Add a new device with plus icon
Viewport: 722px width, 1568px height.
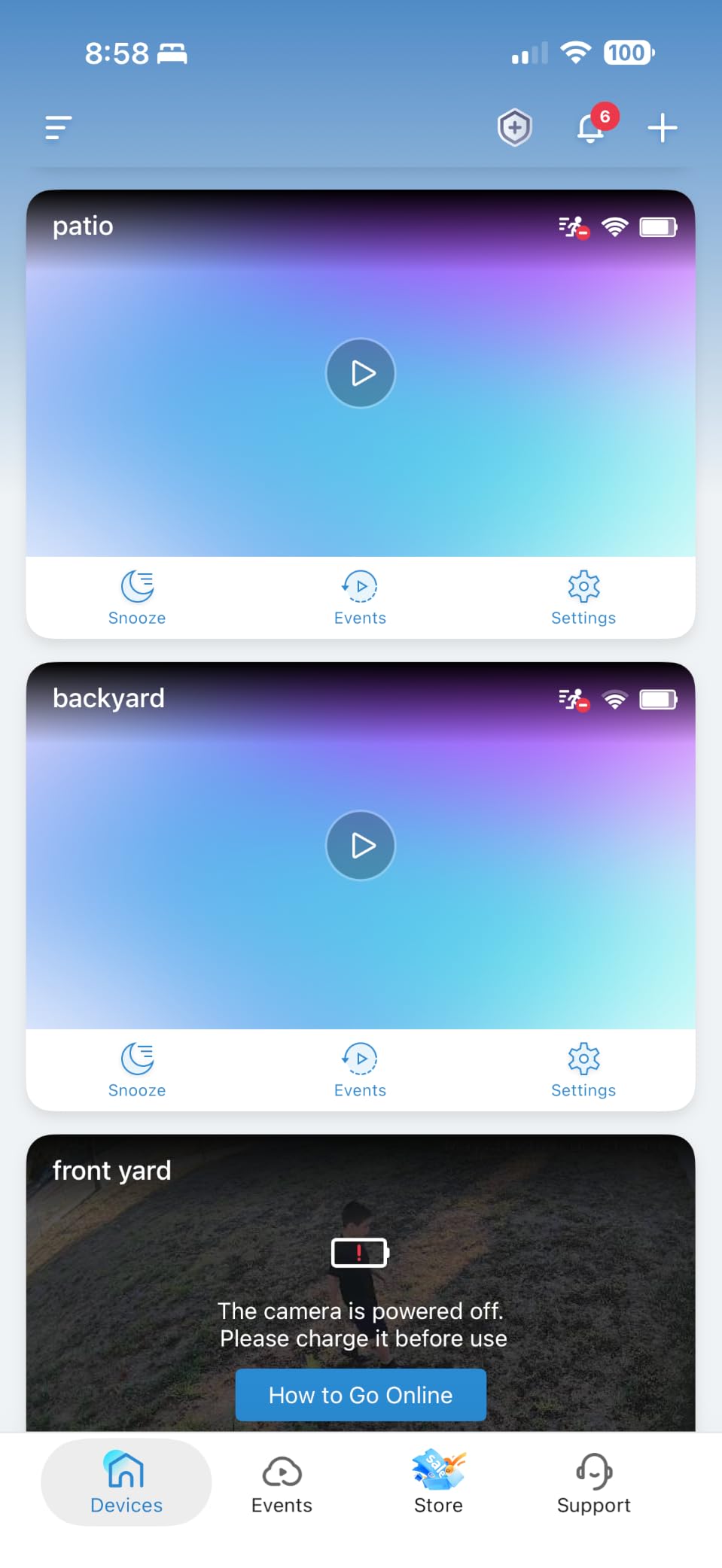coord(663,128)
